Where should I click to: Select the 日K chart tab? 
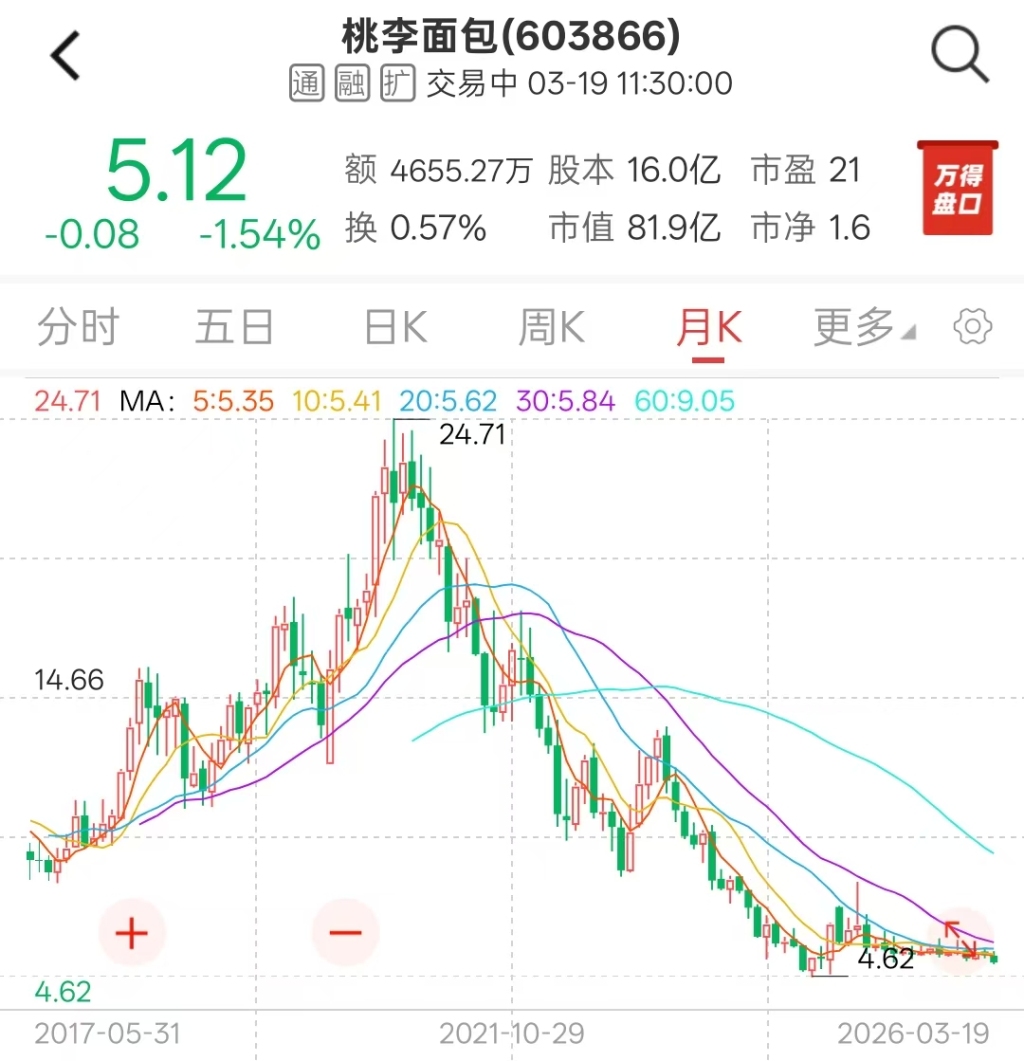[395, 327]
